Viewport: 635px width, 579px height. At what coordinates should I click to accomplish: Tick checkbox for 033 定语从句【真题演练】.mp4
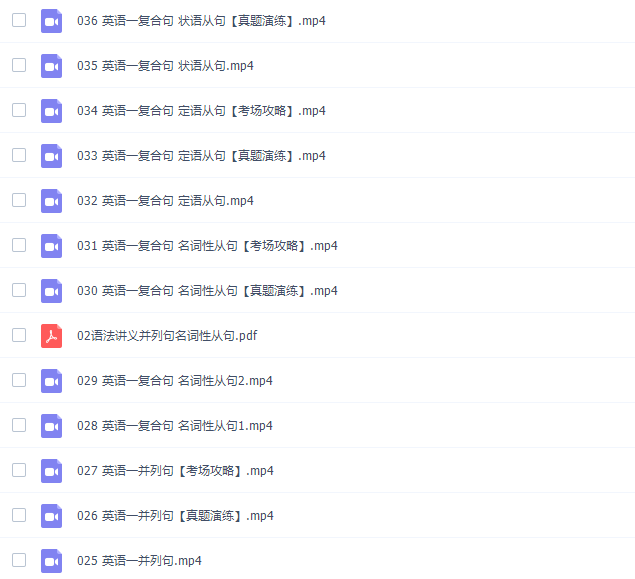click(x=19, y=155)
